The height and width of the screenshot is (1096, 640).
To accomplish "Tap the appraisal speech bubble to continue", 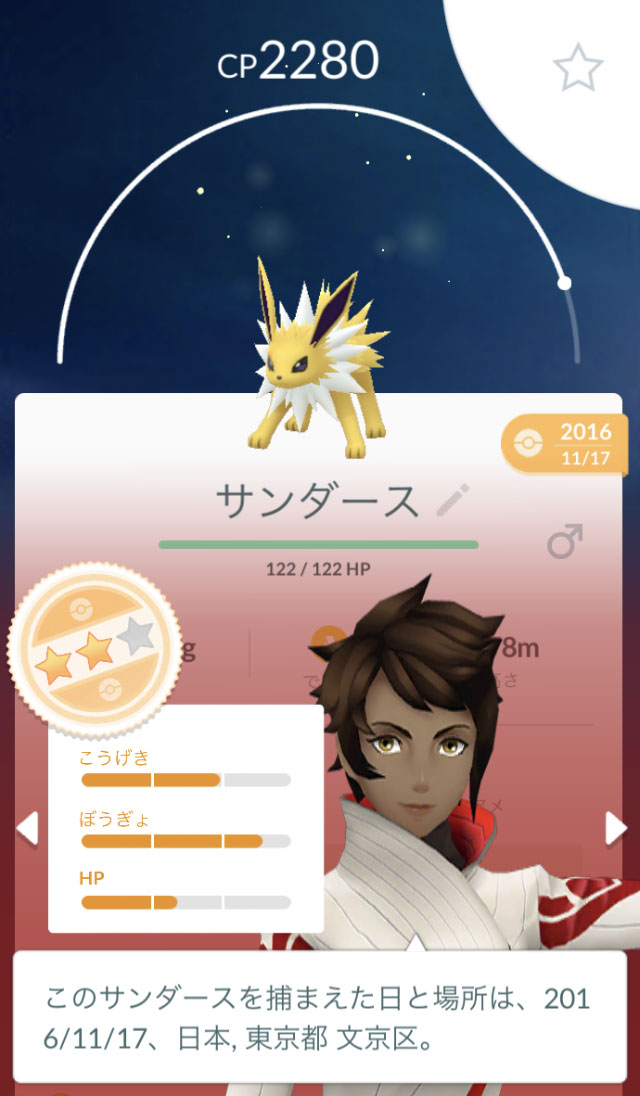I will click(320, 1016).
